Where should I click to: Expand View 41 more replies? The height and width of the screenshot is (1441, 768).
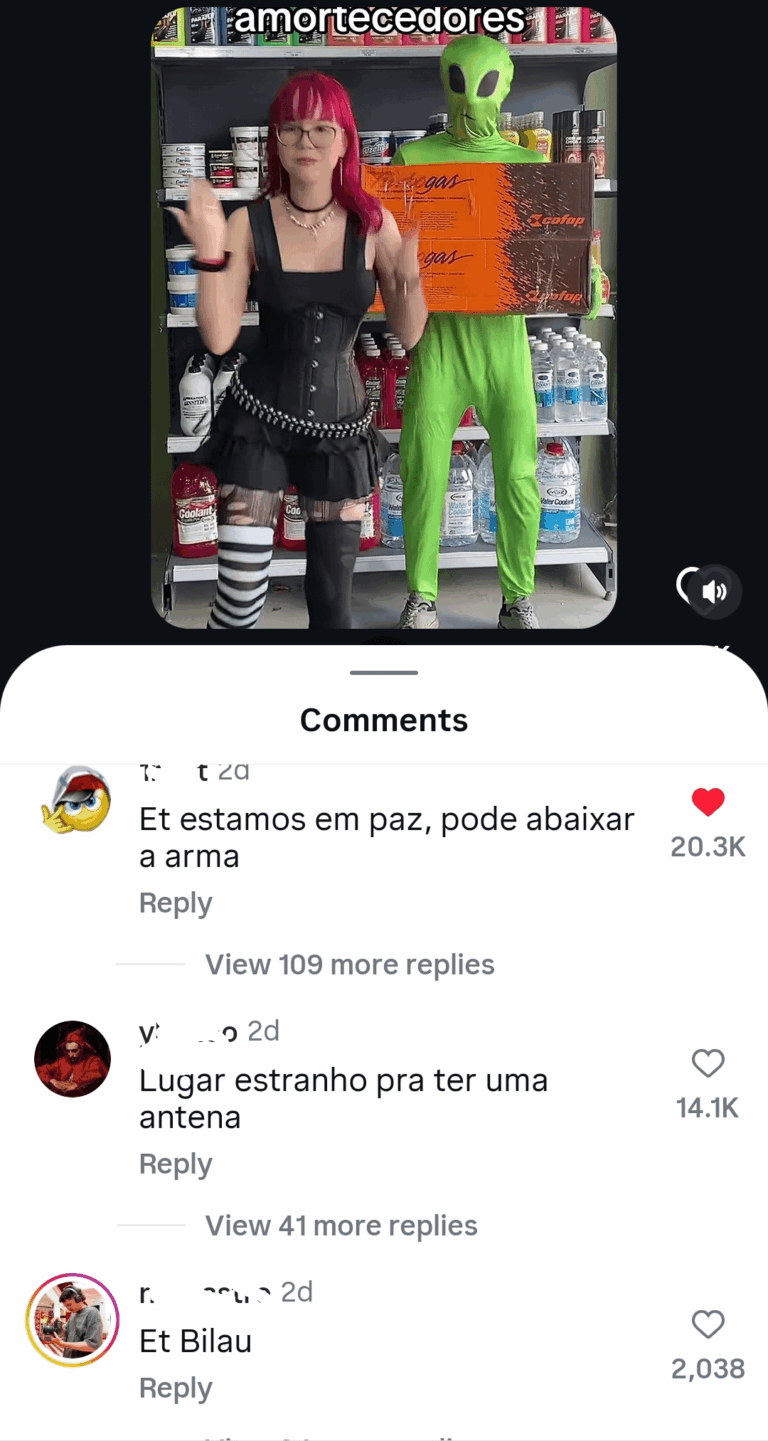(341, 1226)
